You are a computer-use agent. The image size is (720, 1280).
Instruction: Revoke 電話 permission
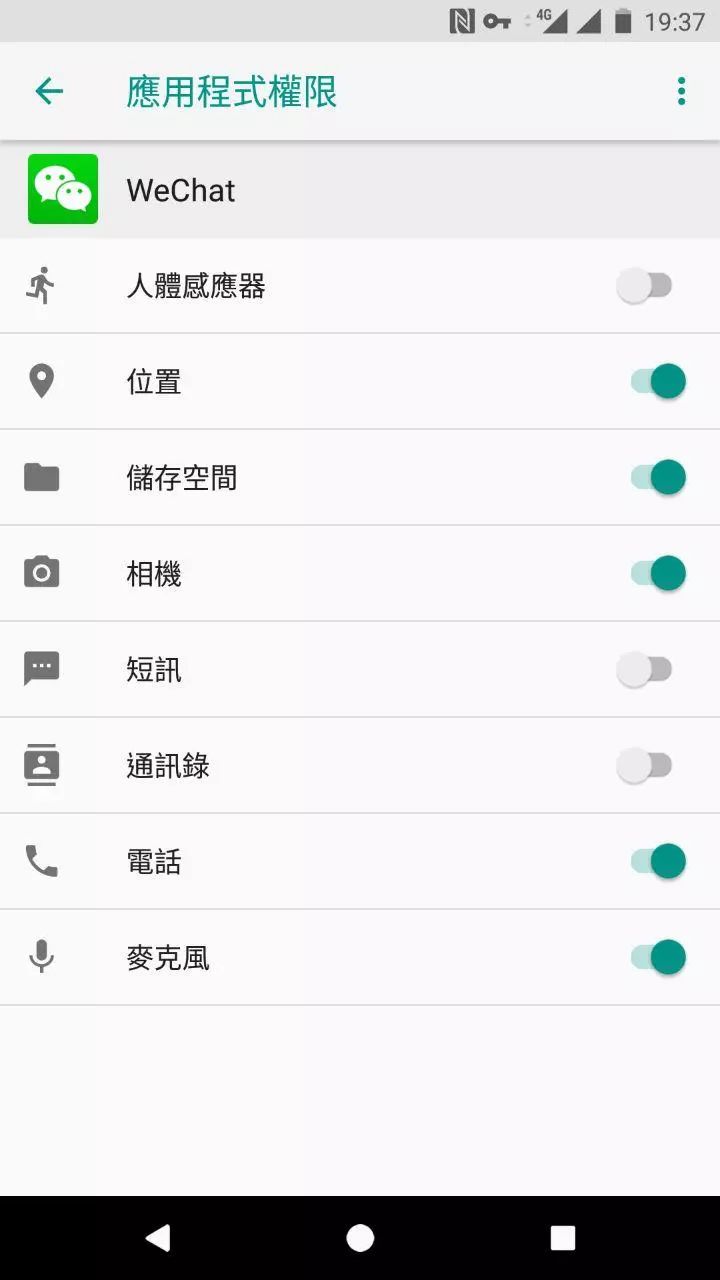click(x=657, y=861)
